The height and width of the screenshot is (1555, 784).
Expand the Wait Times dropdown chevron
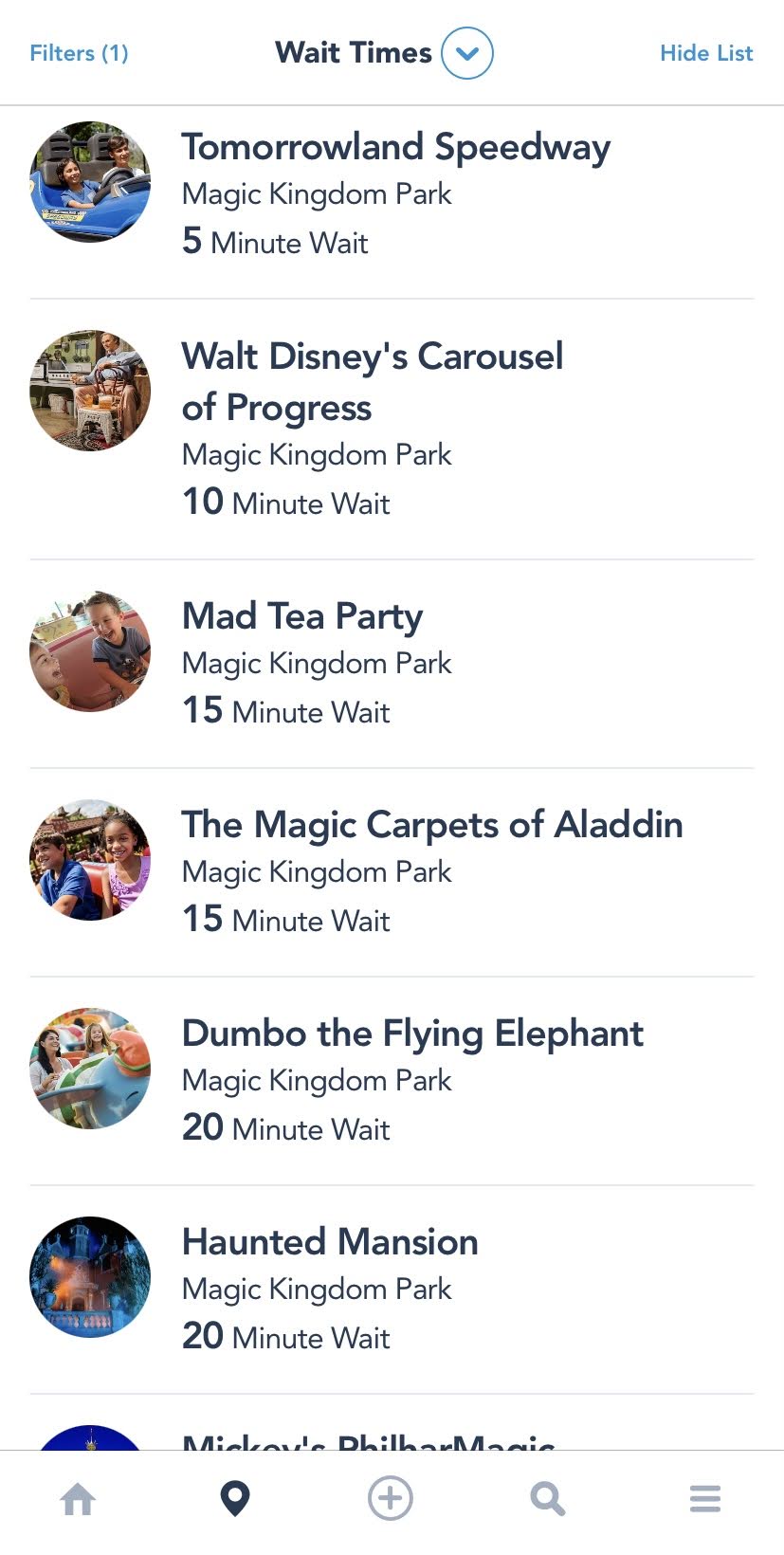click(466, 53)
